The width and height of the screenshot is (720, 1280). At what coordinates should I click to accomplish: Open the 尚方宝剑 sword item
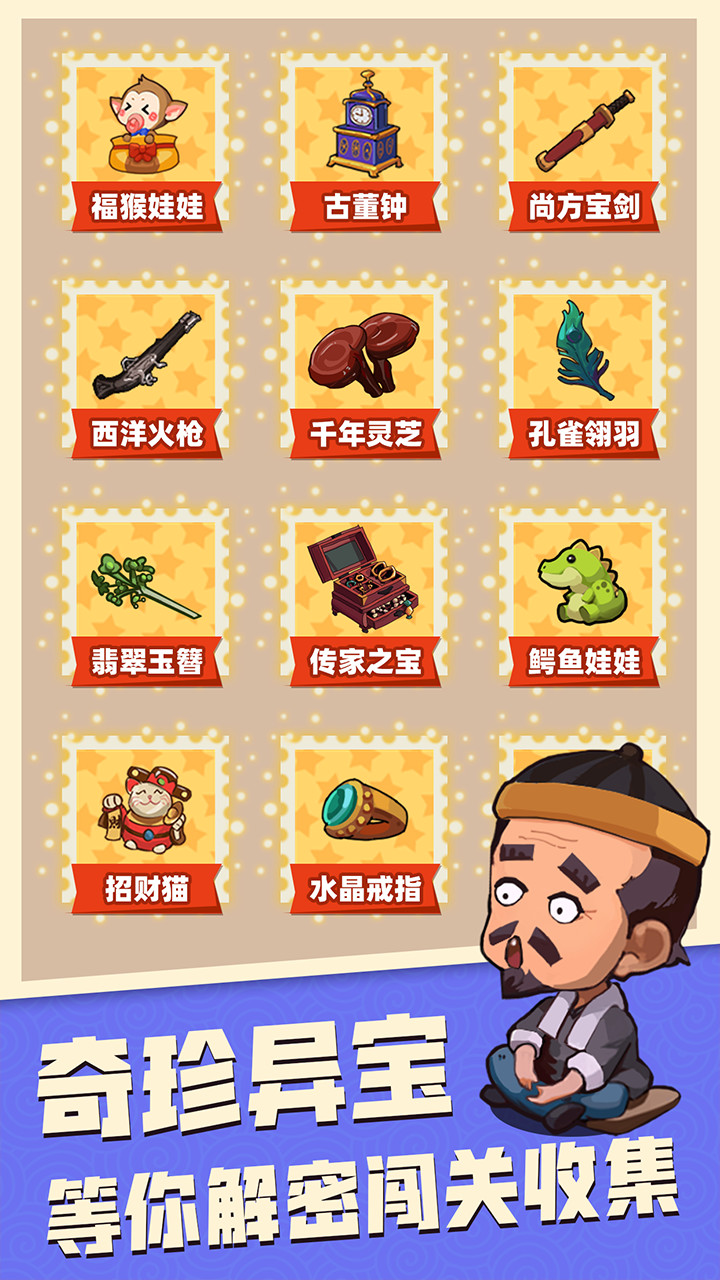click(588, 125)
